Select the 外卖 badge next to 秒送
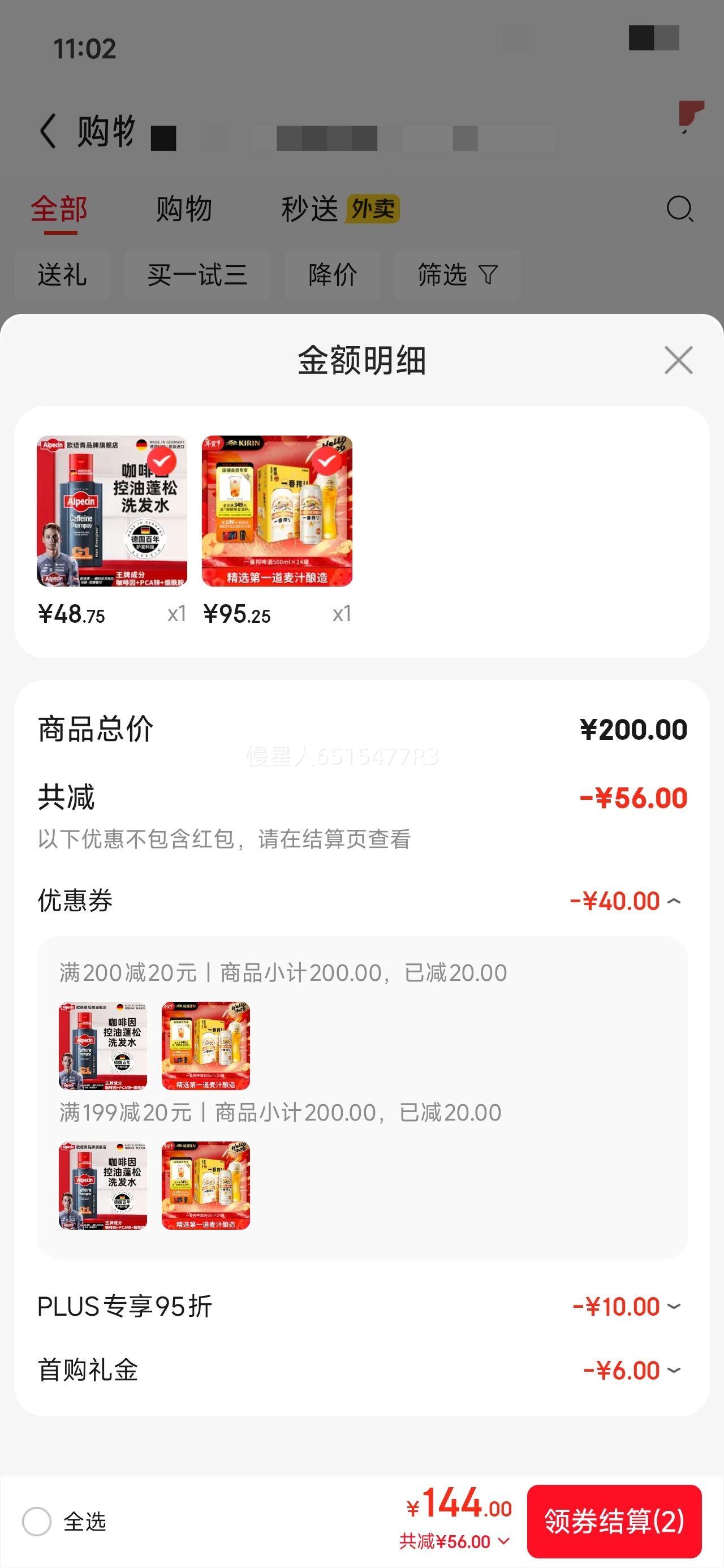This screenshot has height=1568, width=724. point(374,208)
